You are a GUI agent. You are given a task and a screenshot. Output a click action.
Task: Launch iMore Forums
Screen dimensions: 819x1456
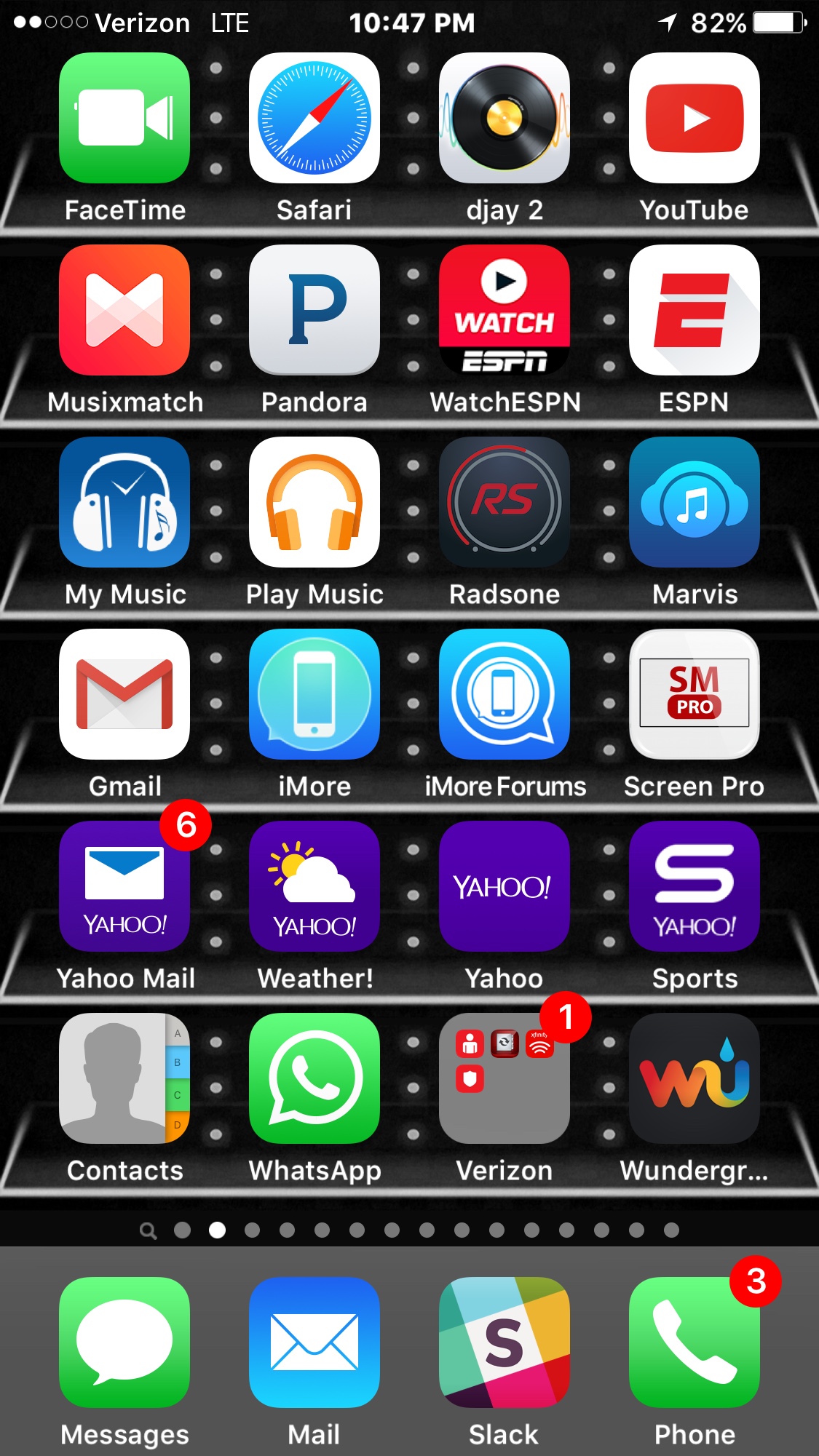[x=505, y=694]
